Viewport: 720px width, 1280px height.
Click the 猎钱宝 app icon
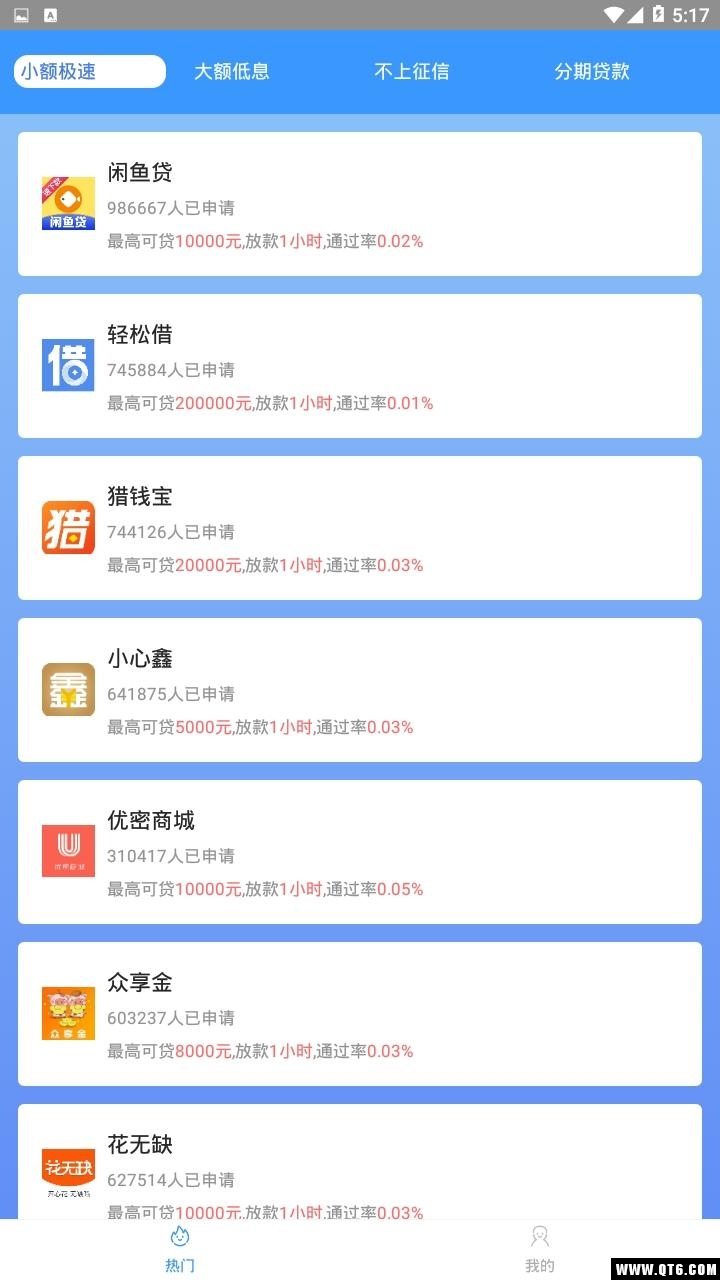67,527
